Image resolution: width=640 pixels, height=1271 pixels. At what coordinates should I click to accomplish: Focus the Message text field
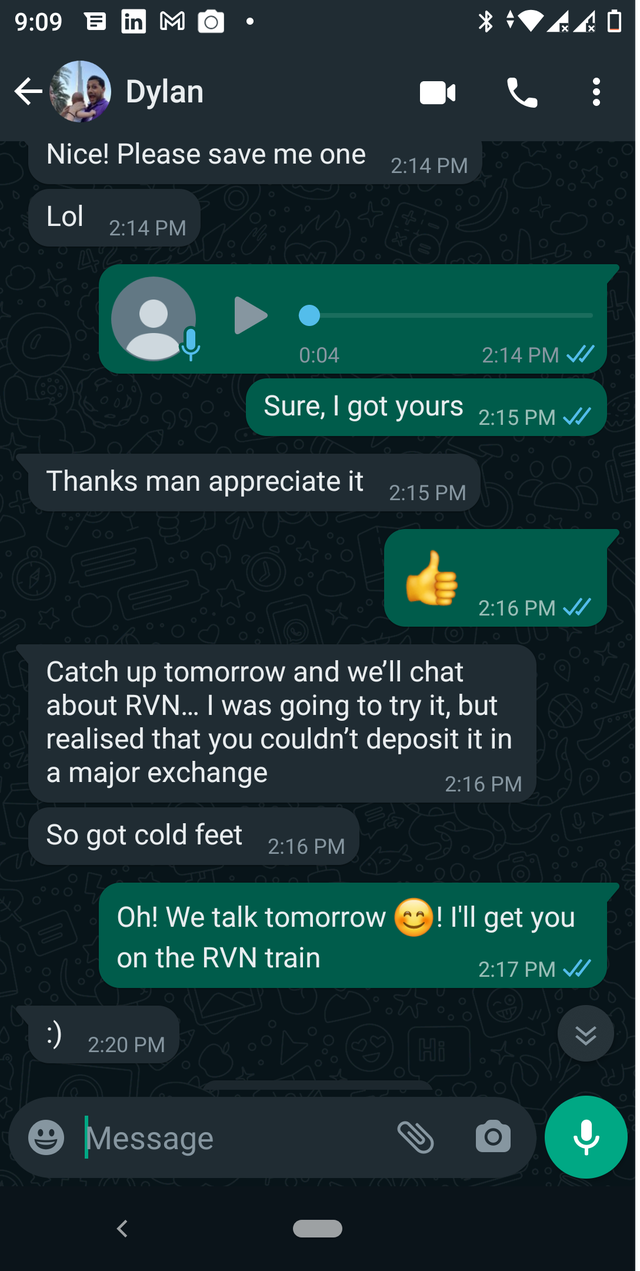(230, 1138)
